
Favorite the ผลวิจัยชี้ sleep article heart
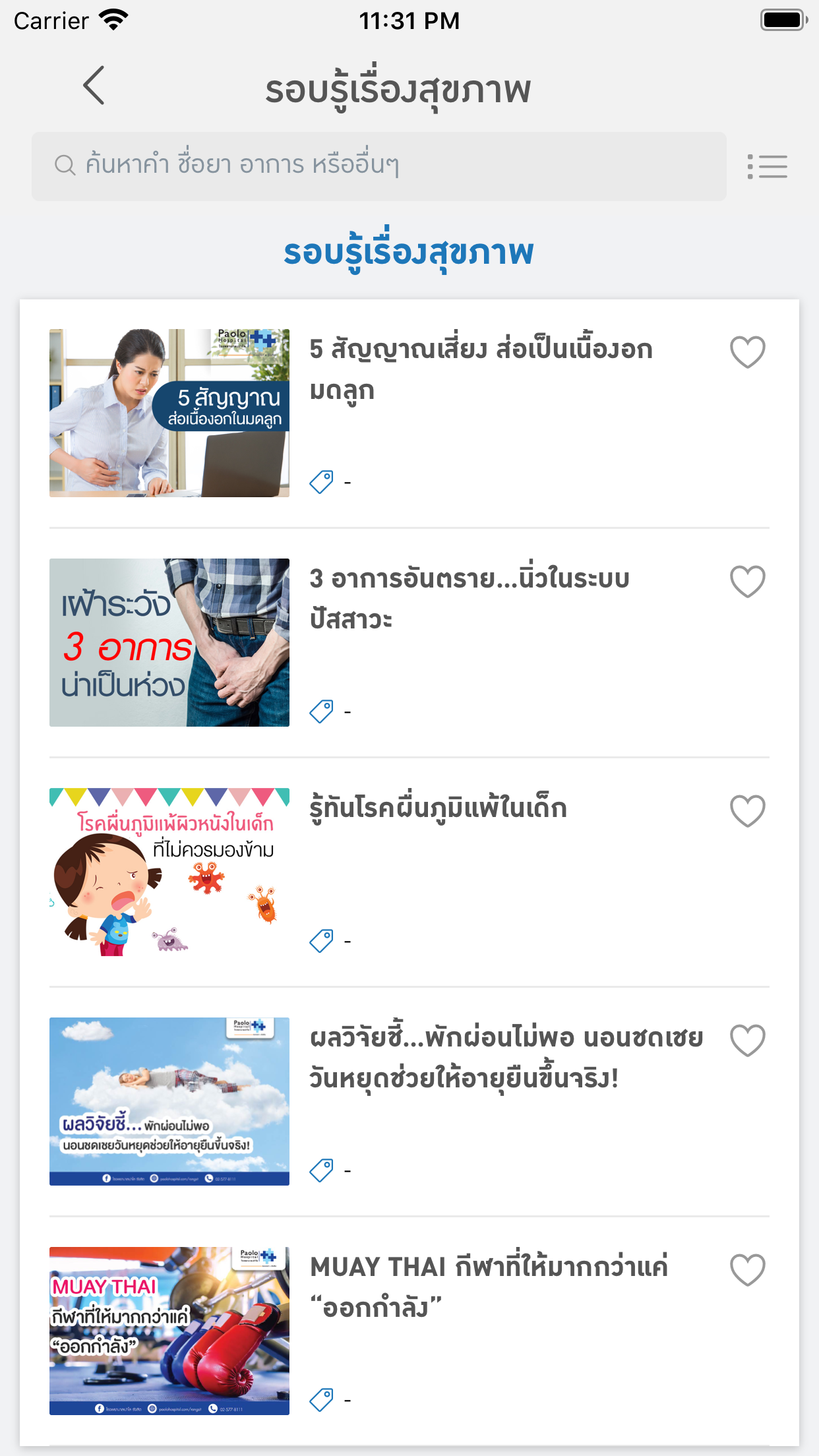(747, 1040)
